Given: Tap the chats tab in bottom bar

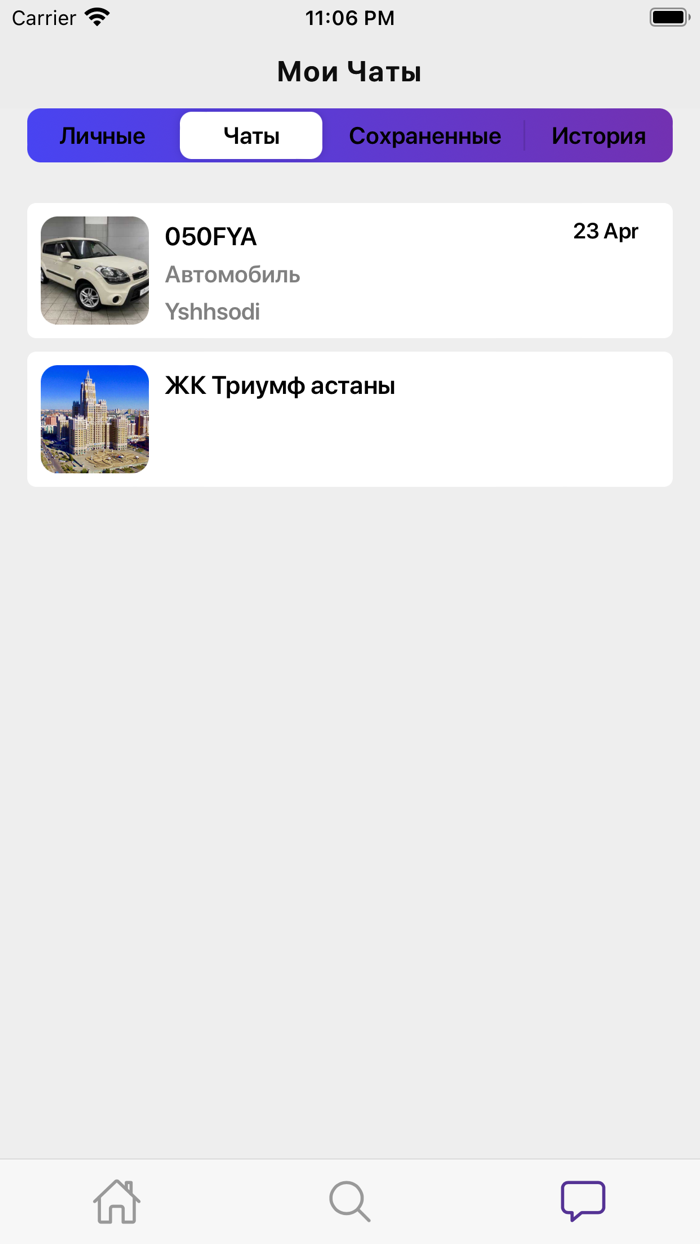Looking at the screenshot, I should click(583, 1201).
